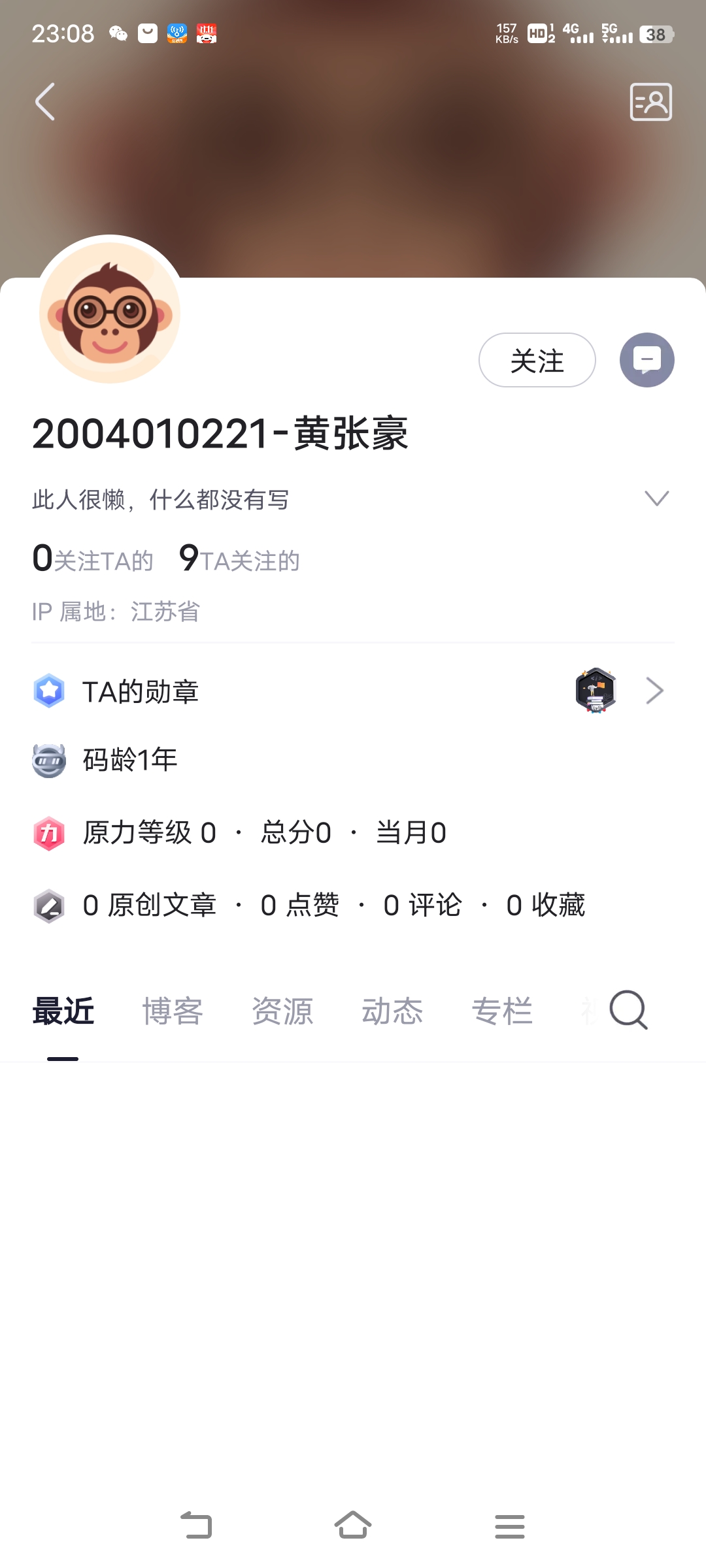706x1568 pixels.
Task: Open the profile card icon at top right
Action: click(650, 102)
